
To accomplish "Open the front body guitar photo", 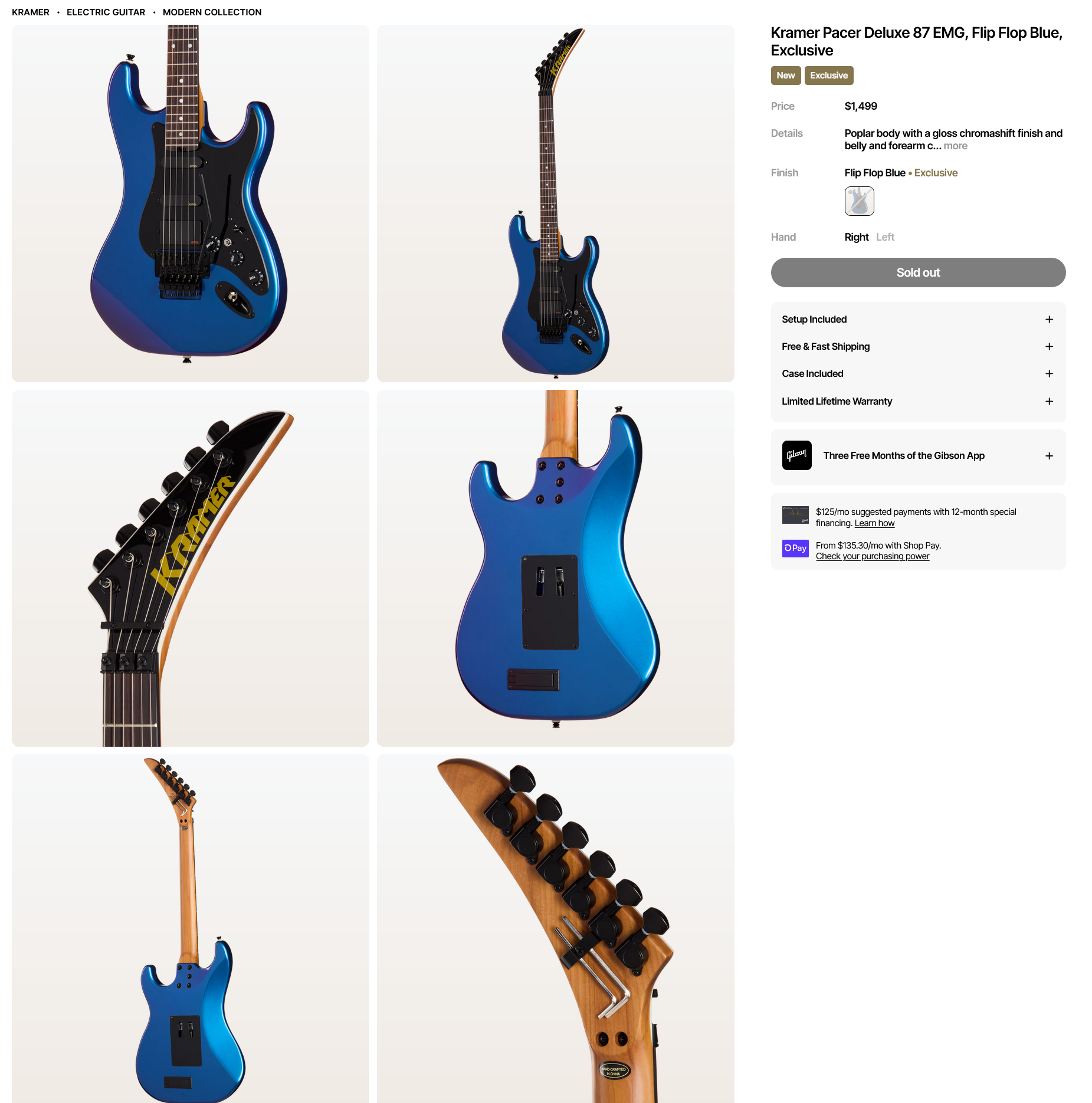I will tap(190, 203).
